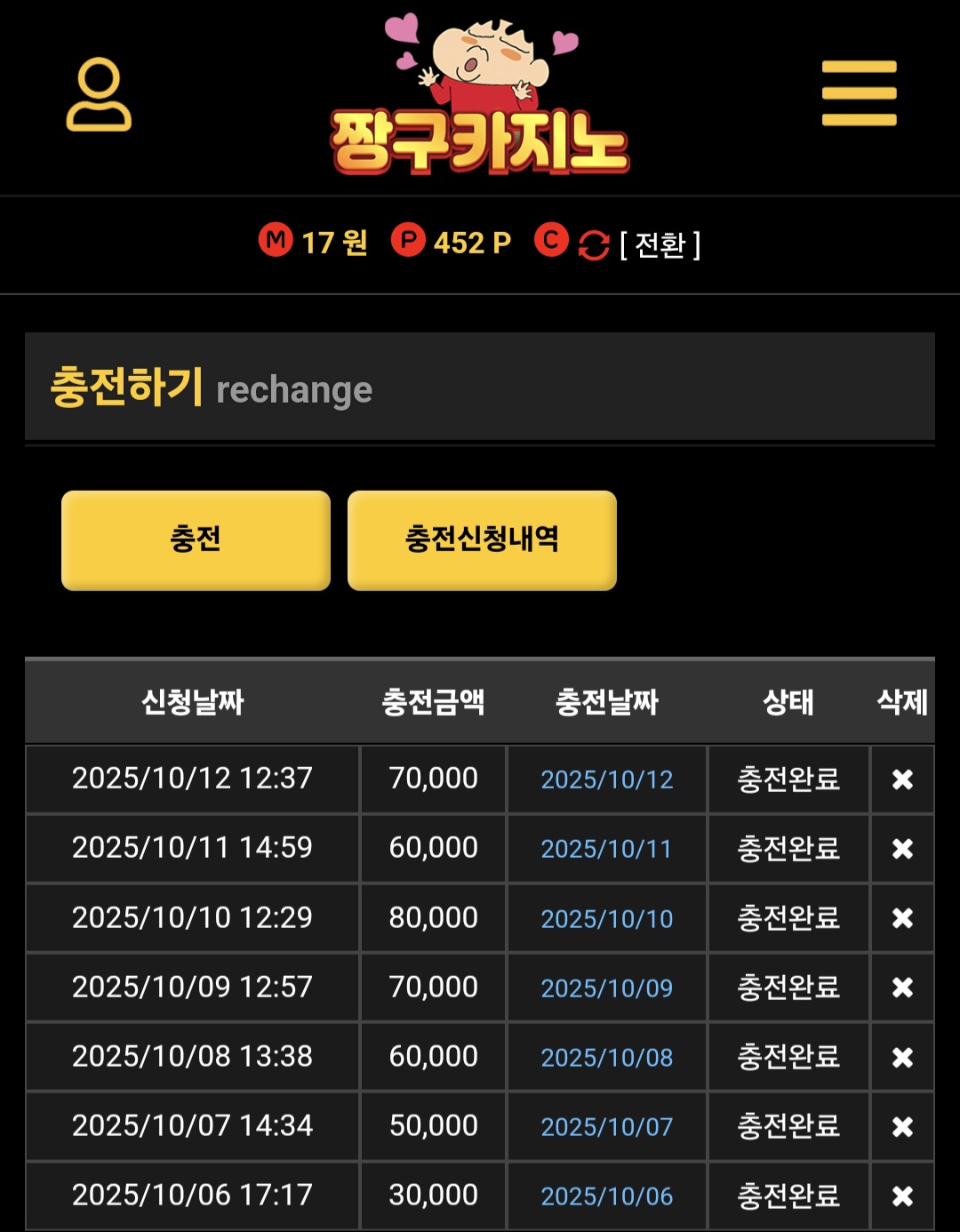960x1232 pixels.
Task: Delete the 2025/10/11 14:59 entry
Action: 902,849
